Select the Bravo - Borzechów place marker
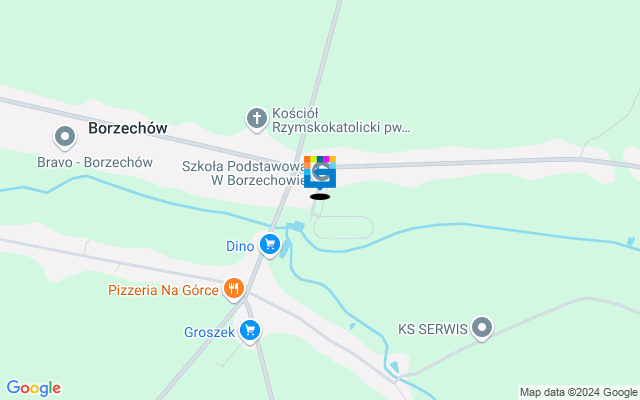640x400 pixels. tap(66, 136)
